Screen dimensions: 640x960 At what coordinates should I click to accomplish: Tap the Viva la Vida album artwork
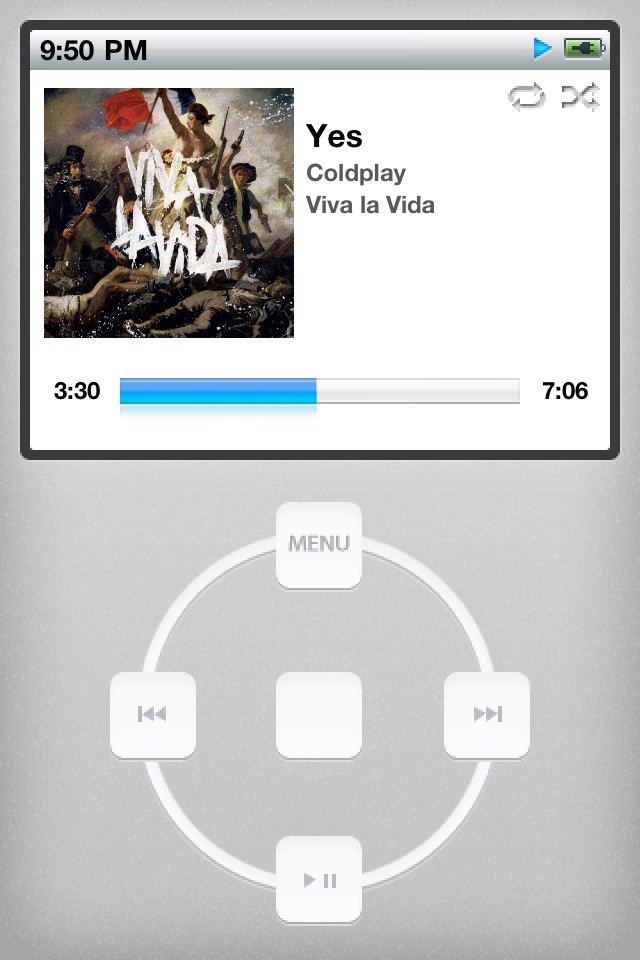[x=169, y=213]
